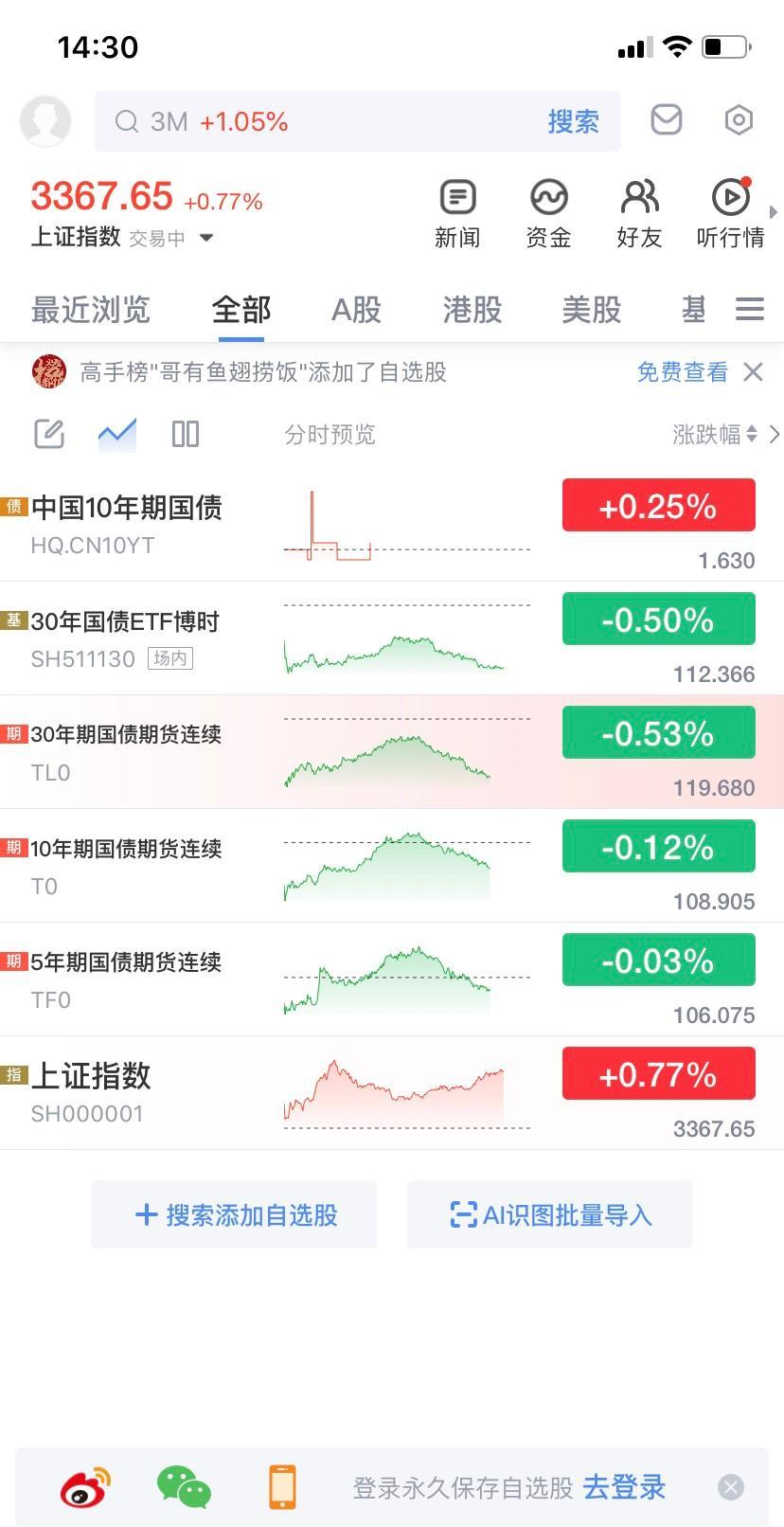Share via the WeChat icon

pyautogui.click(x=182, y=1487)
